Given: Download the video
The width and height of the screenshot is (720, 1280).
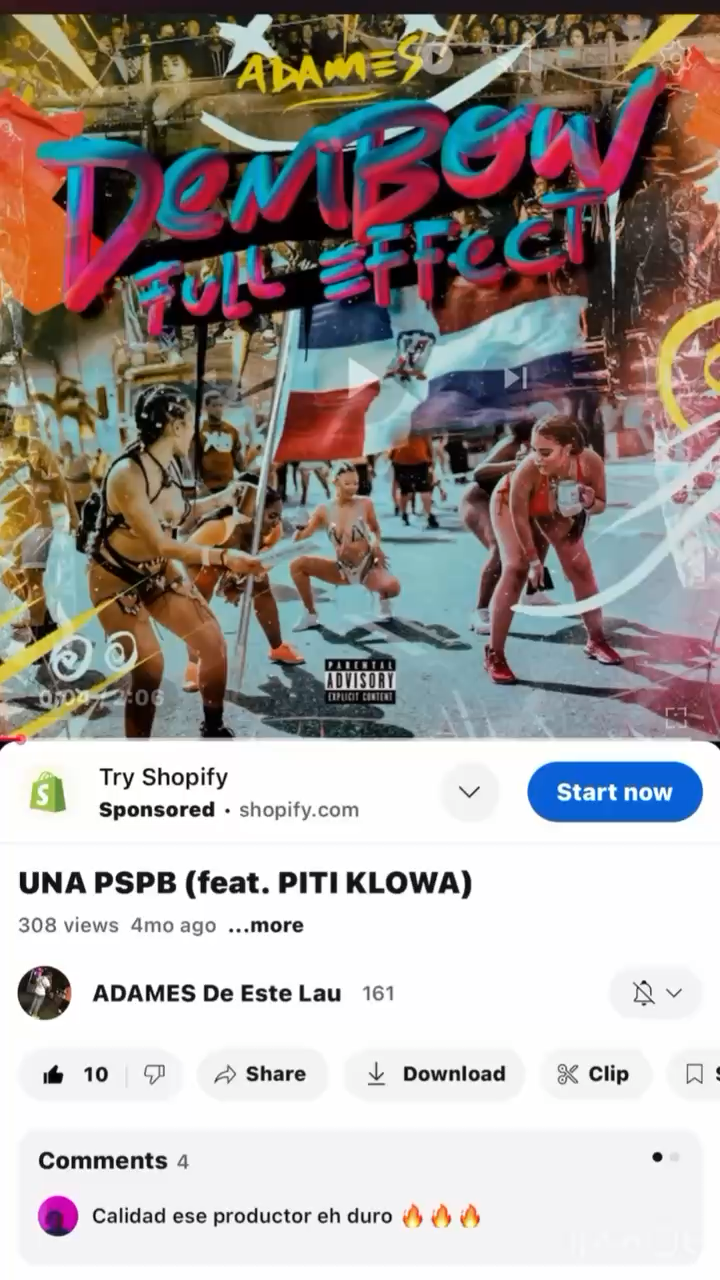Looking at the screenshot, I should point(435,1074).
